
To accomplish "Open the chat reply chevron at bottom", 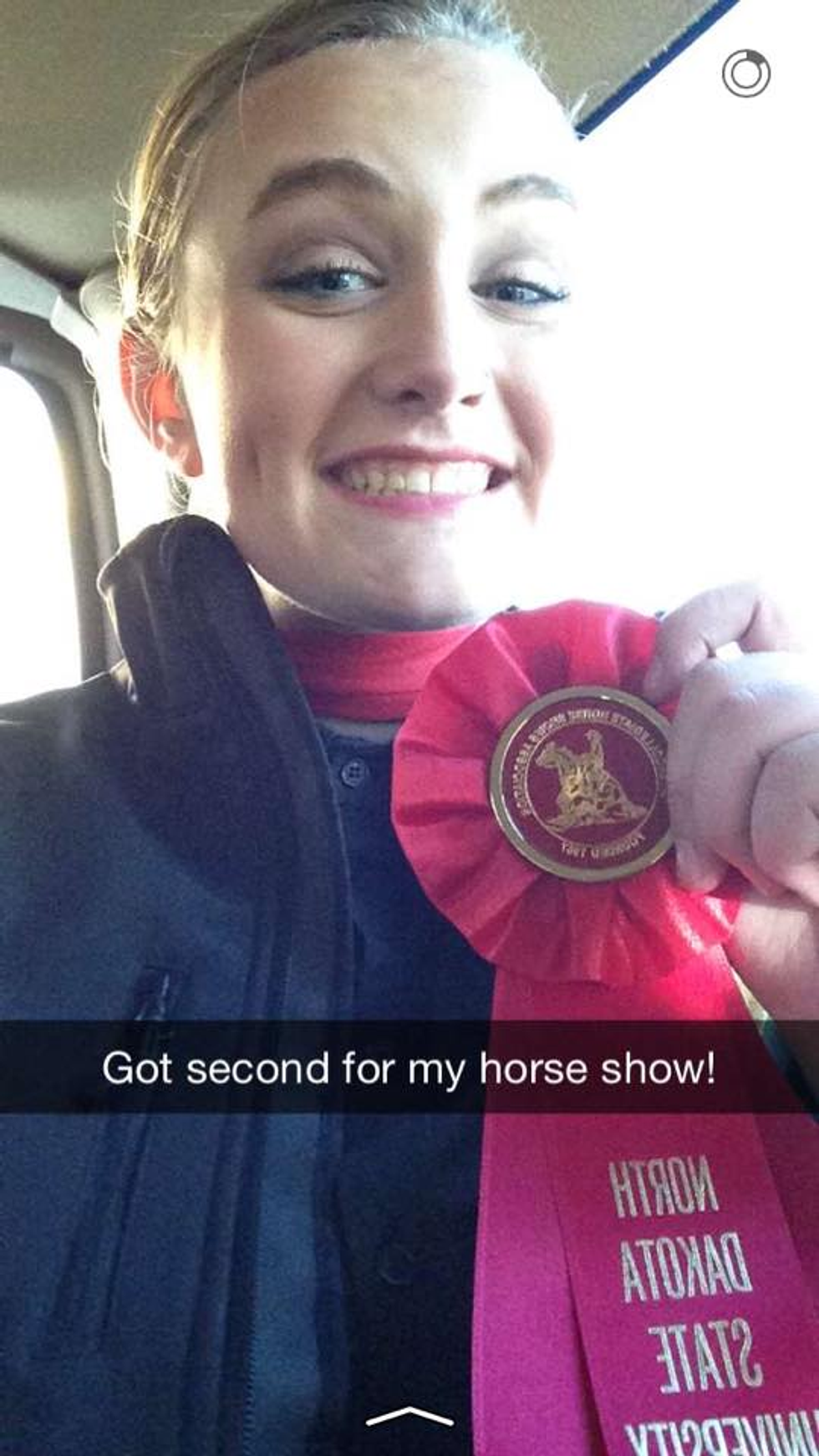I will click(409, 1416).
